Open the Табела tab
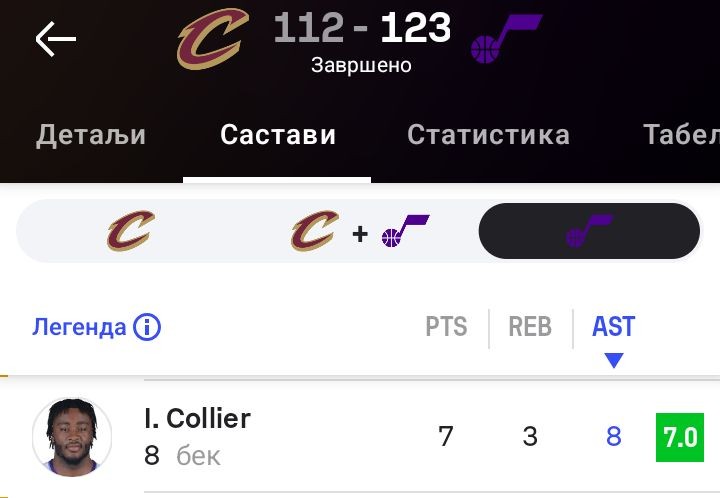This screenshot has height=498, width=720. (x=680, y=135)
